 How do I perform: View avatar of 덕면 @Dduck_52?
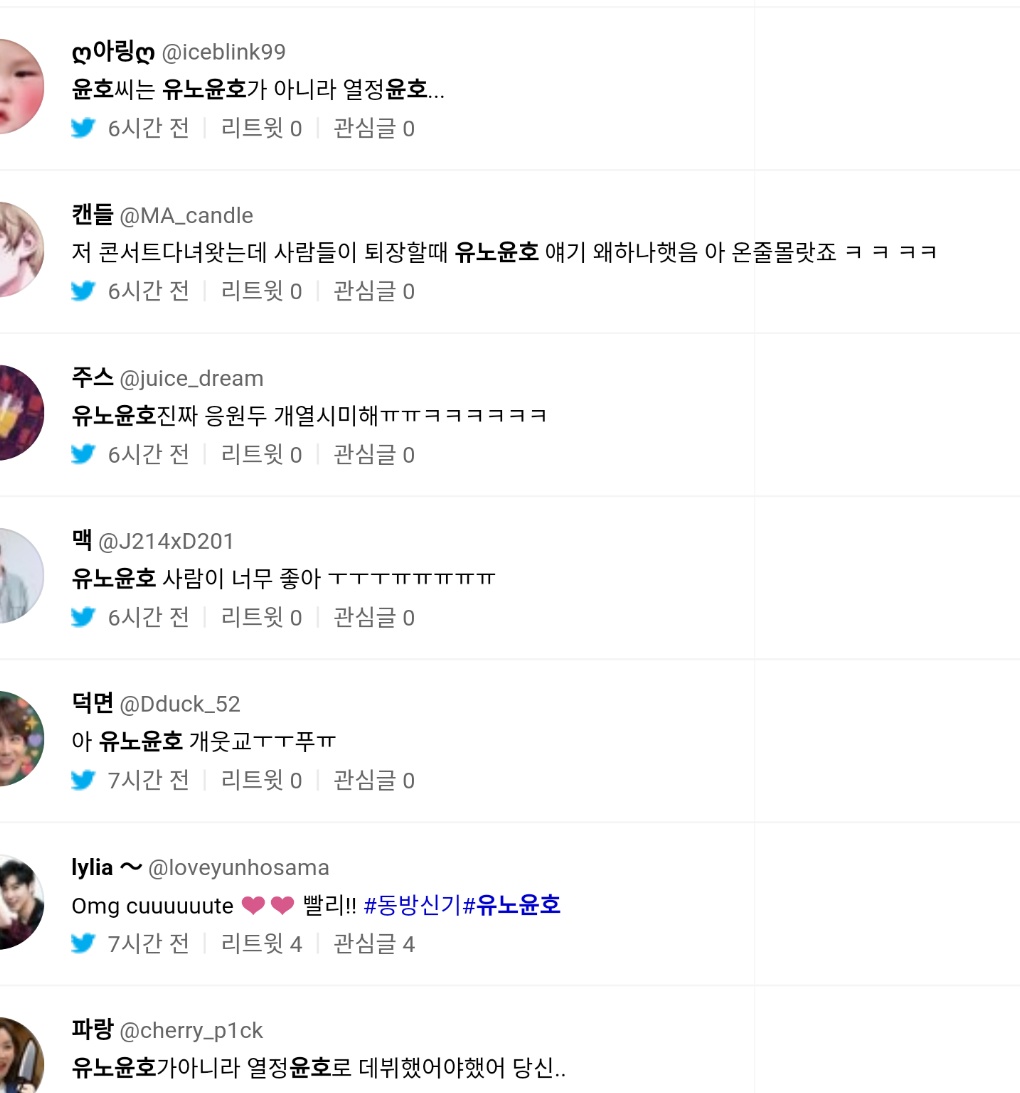(x=18, y=739)
